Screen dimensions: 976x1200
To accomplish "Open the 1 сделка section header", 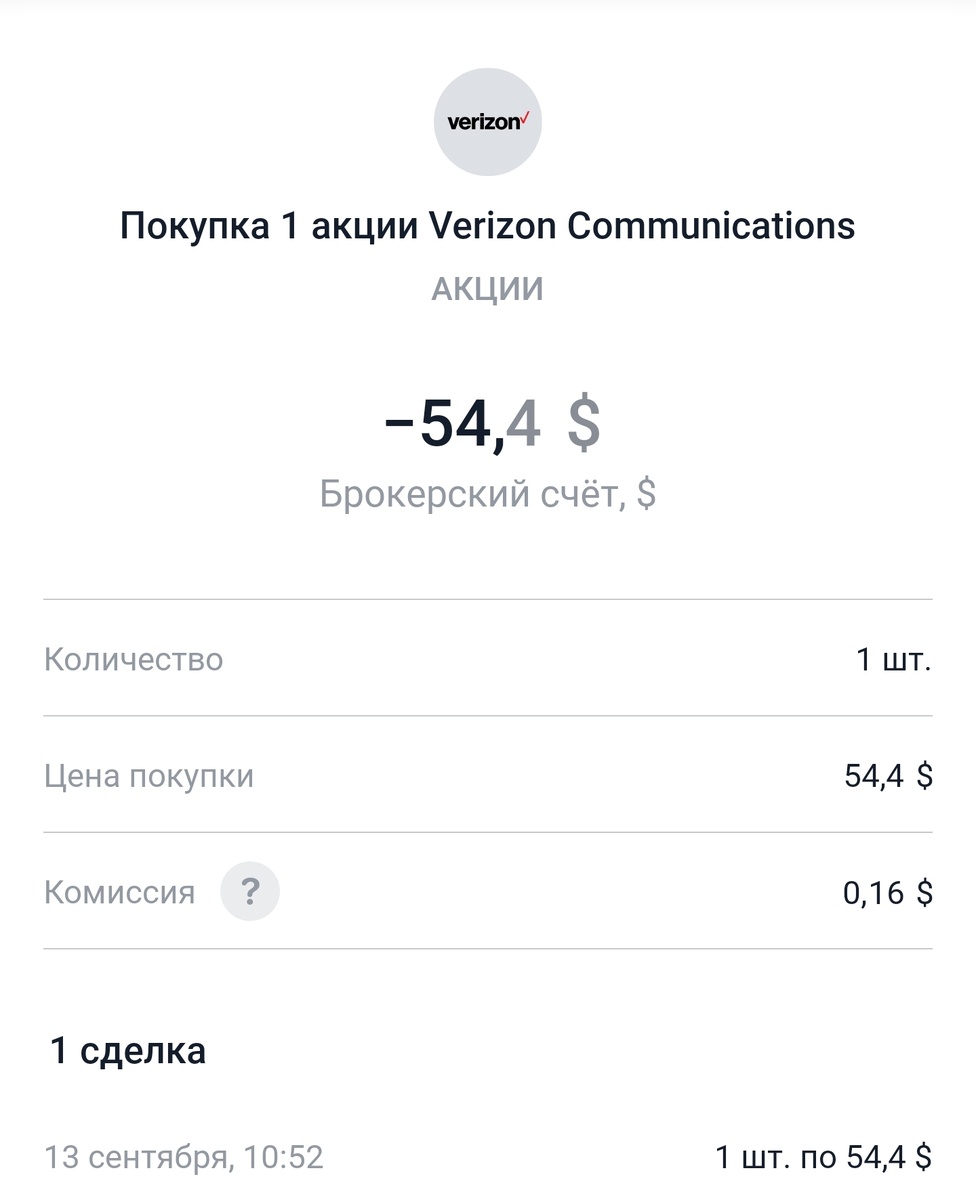I will point(127,1052).
